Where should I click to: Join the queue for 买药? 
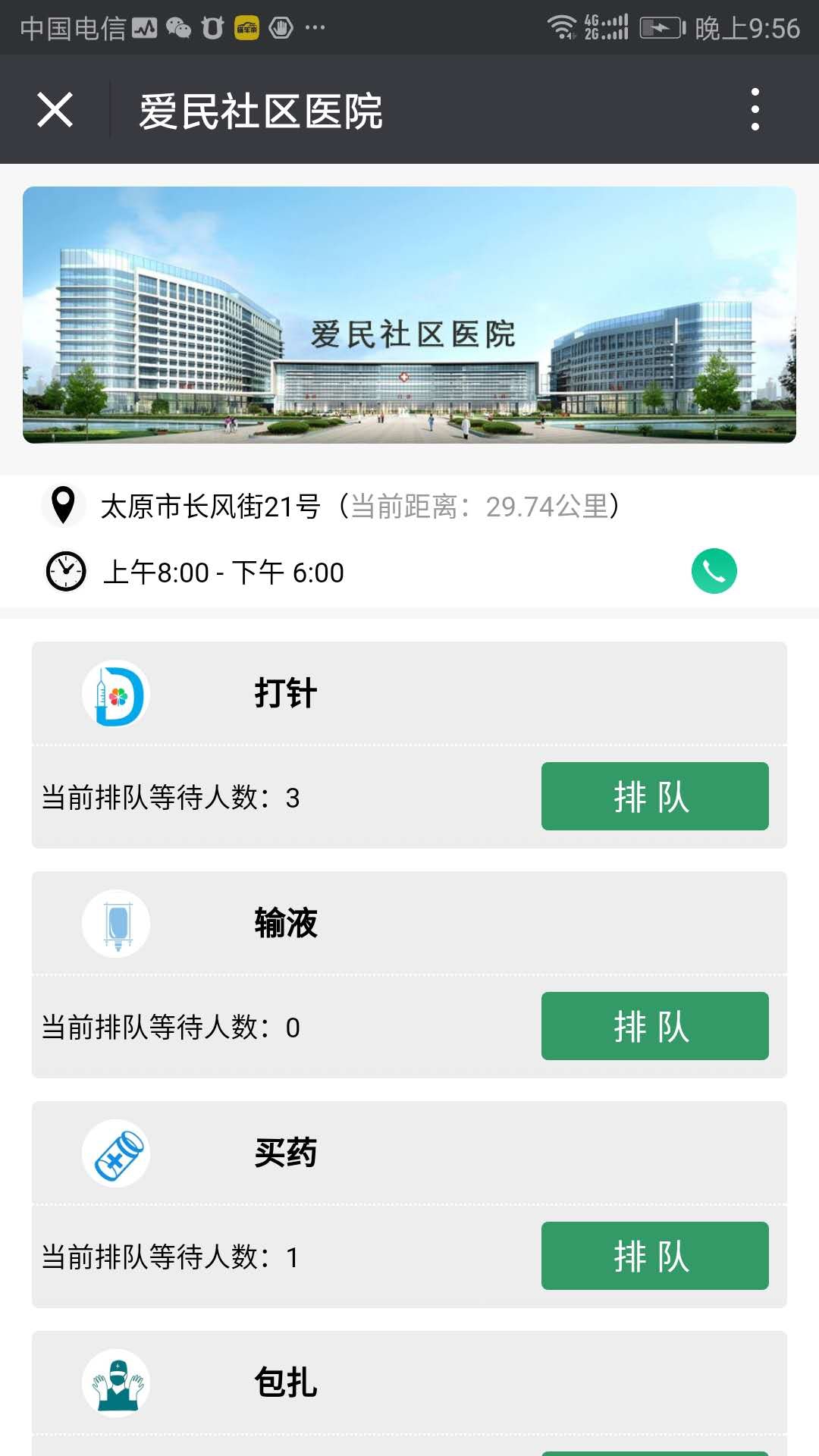click(654, 1256)
